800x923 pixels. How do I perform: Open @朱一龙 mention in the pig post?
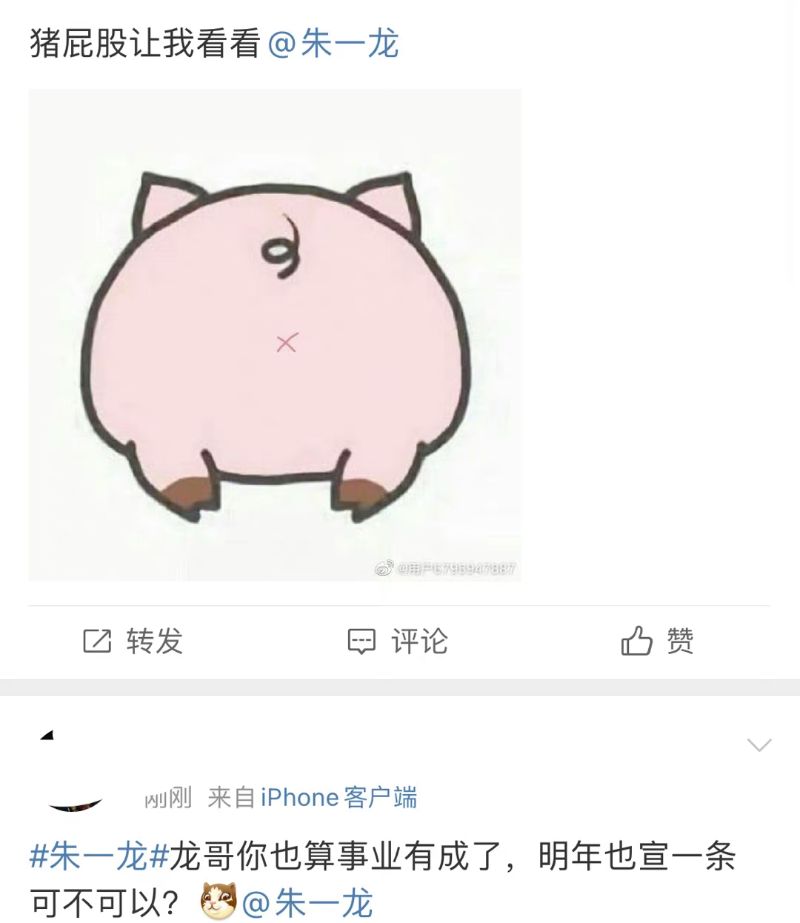(333, 44)
